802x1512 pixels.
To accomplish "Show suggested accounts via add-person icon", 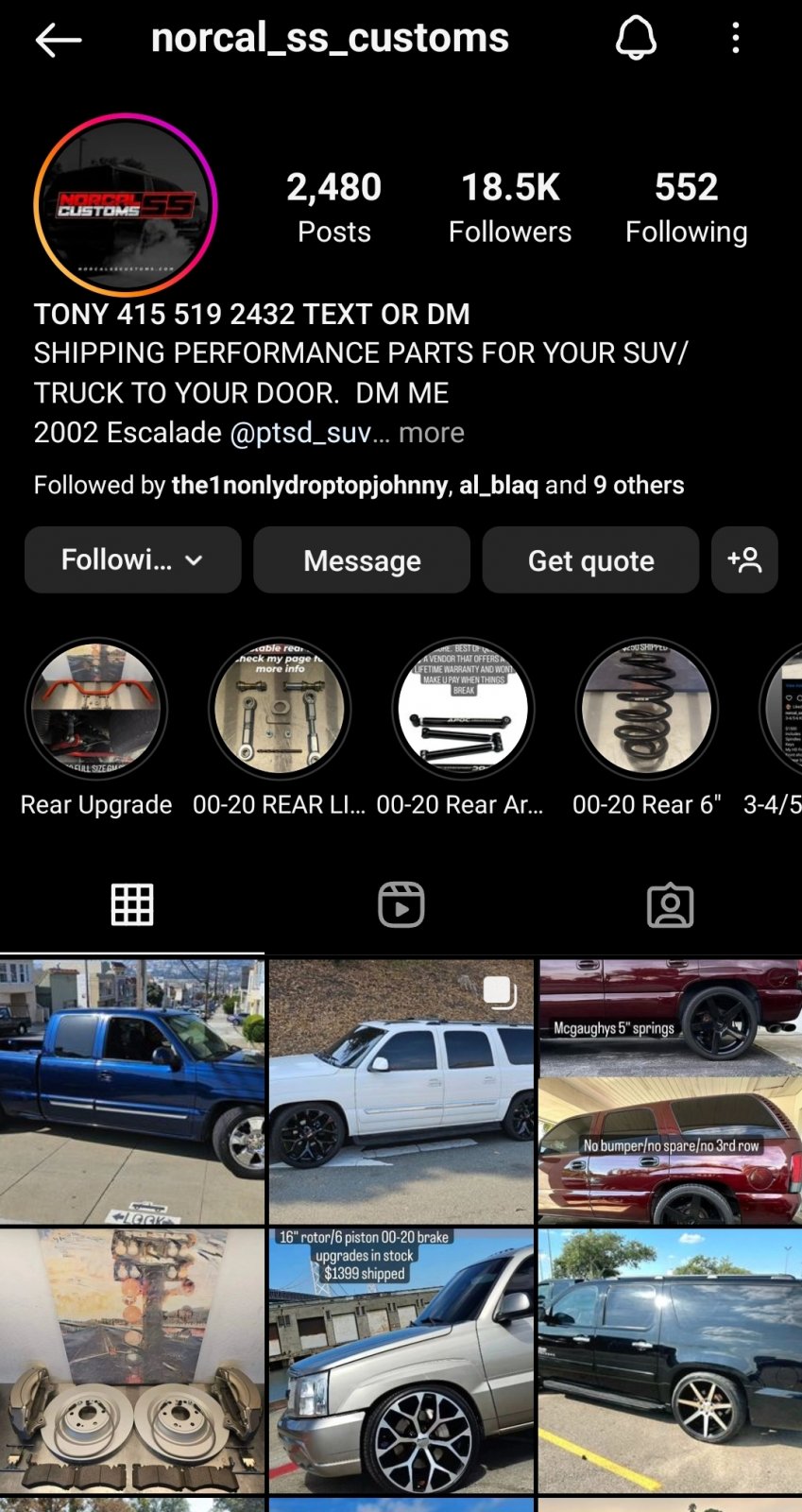I will click(x=744, y=559).
